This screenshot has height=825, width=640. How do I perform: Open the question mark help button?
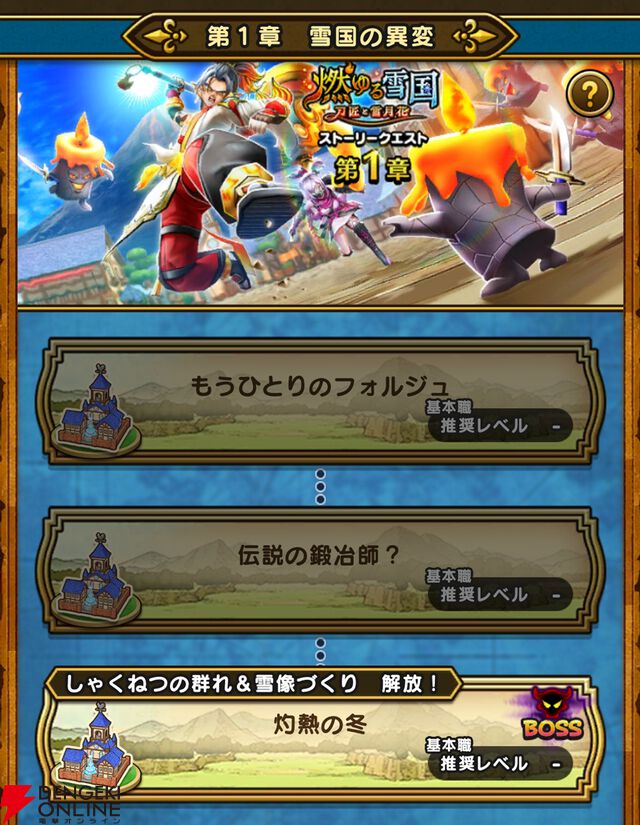(x=590, y=96)
